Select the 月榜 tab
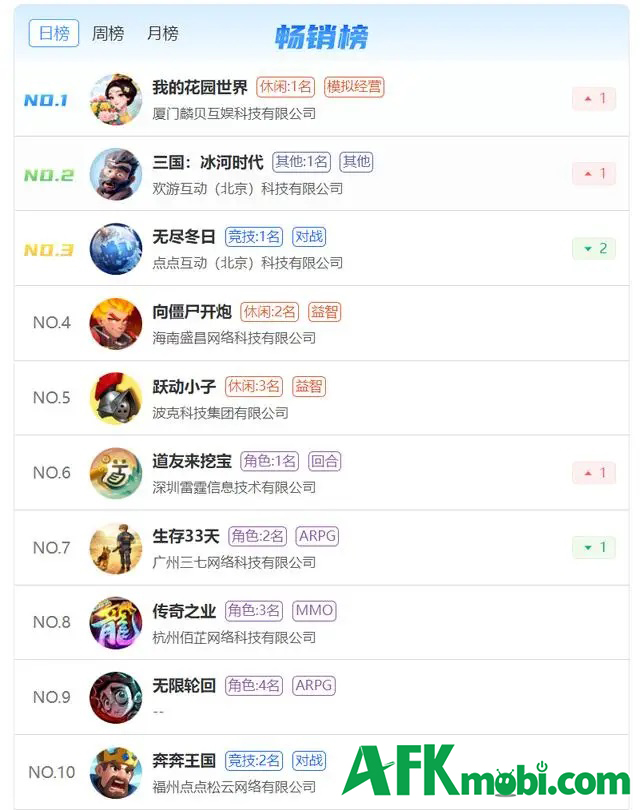 (x=162, y=33)
